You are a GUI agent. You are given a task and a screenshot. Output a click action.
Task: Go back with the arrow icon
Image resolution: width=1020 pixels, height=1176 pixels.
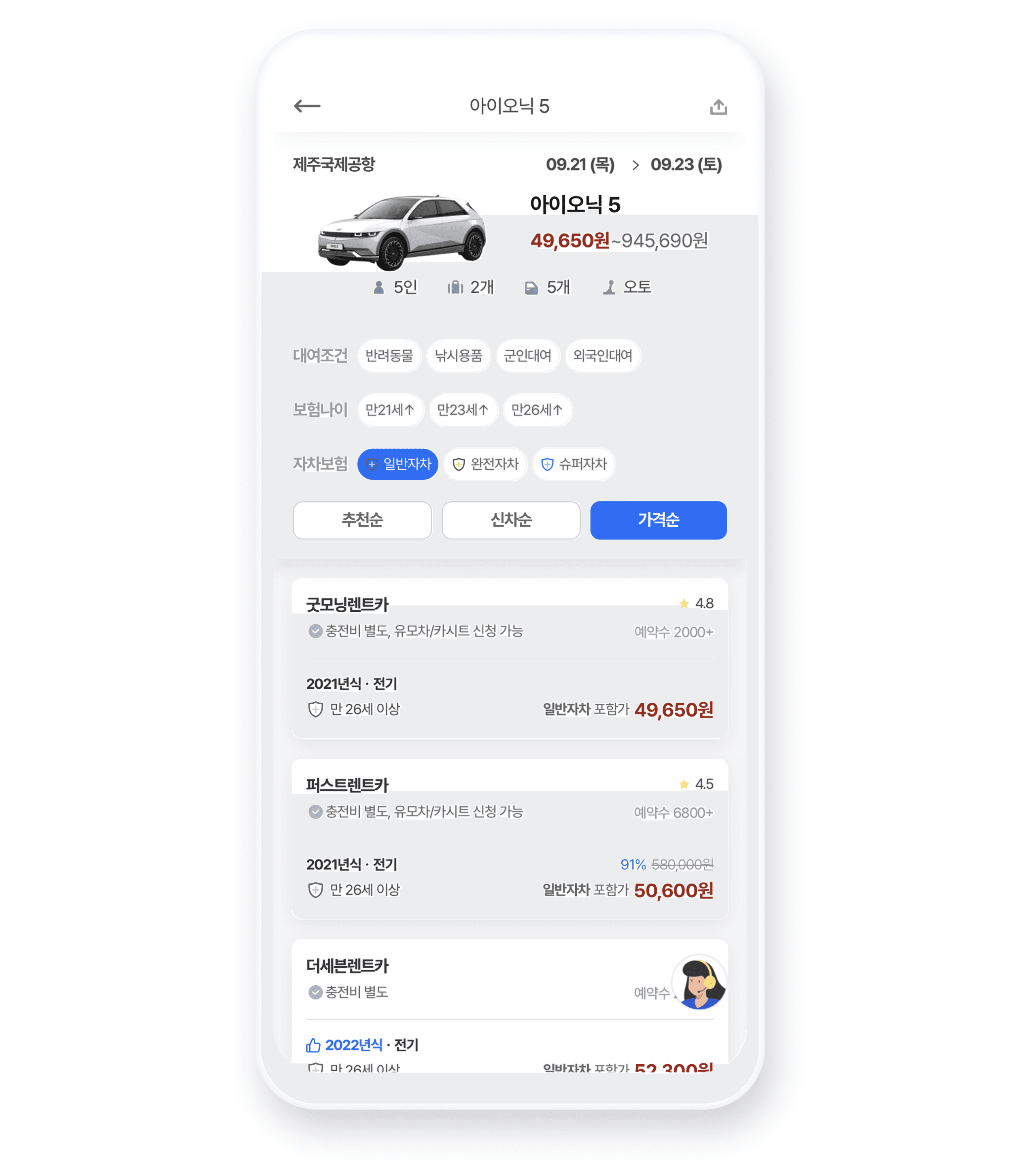307,106
